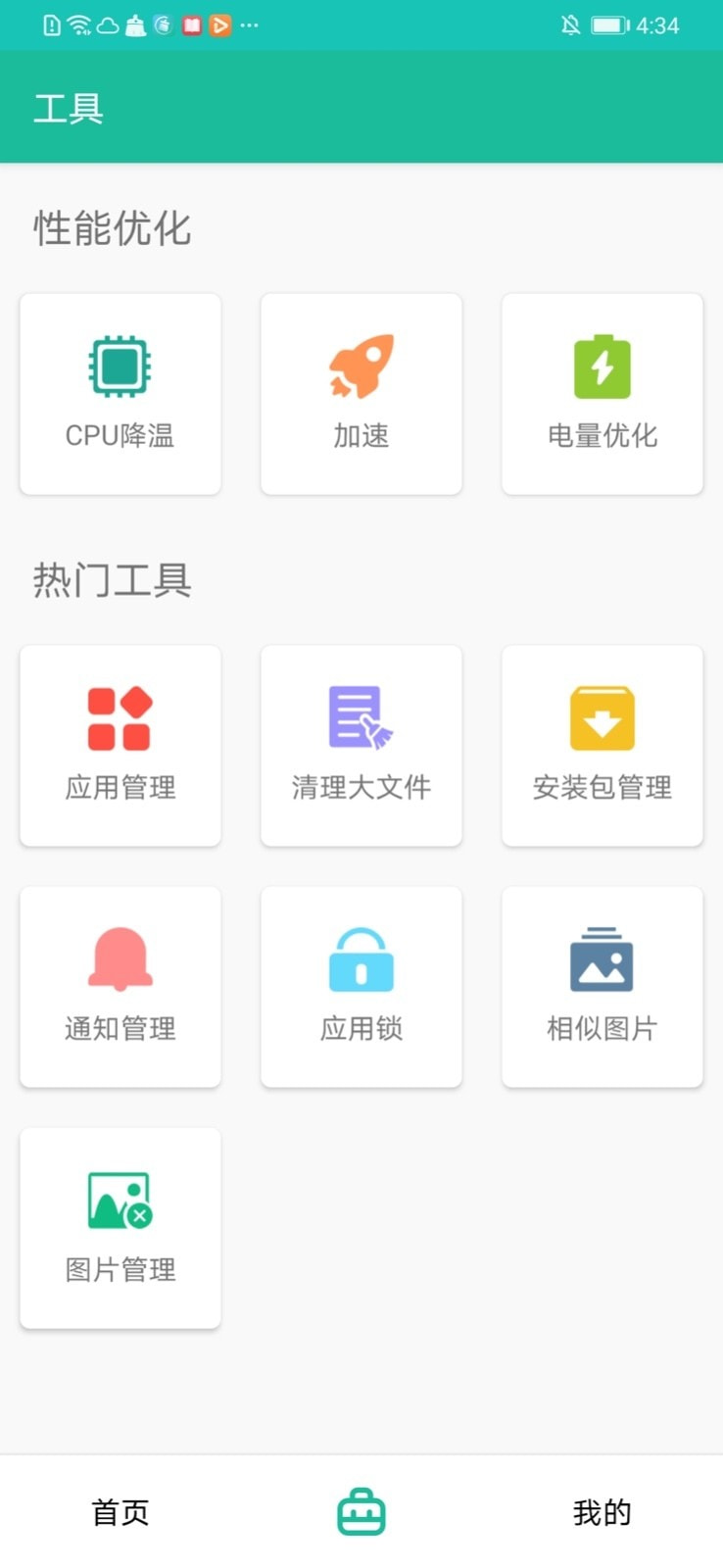Tap the 通知管理 card
The width and height of the screenshot is (723, 1568).
pyautogui.click(x=120, y=987)
